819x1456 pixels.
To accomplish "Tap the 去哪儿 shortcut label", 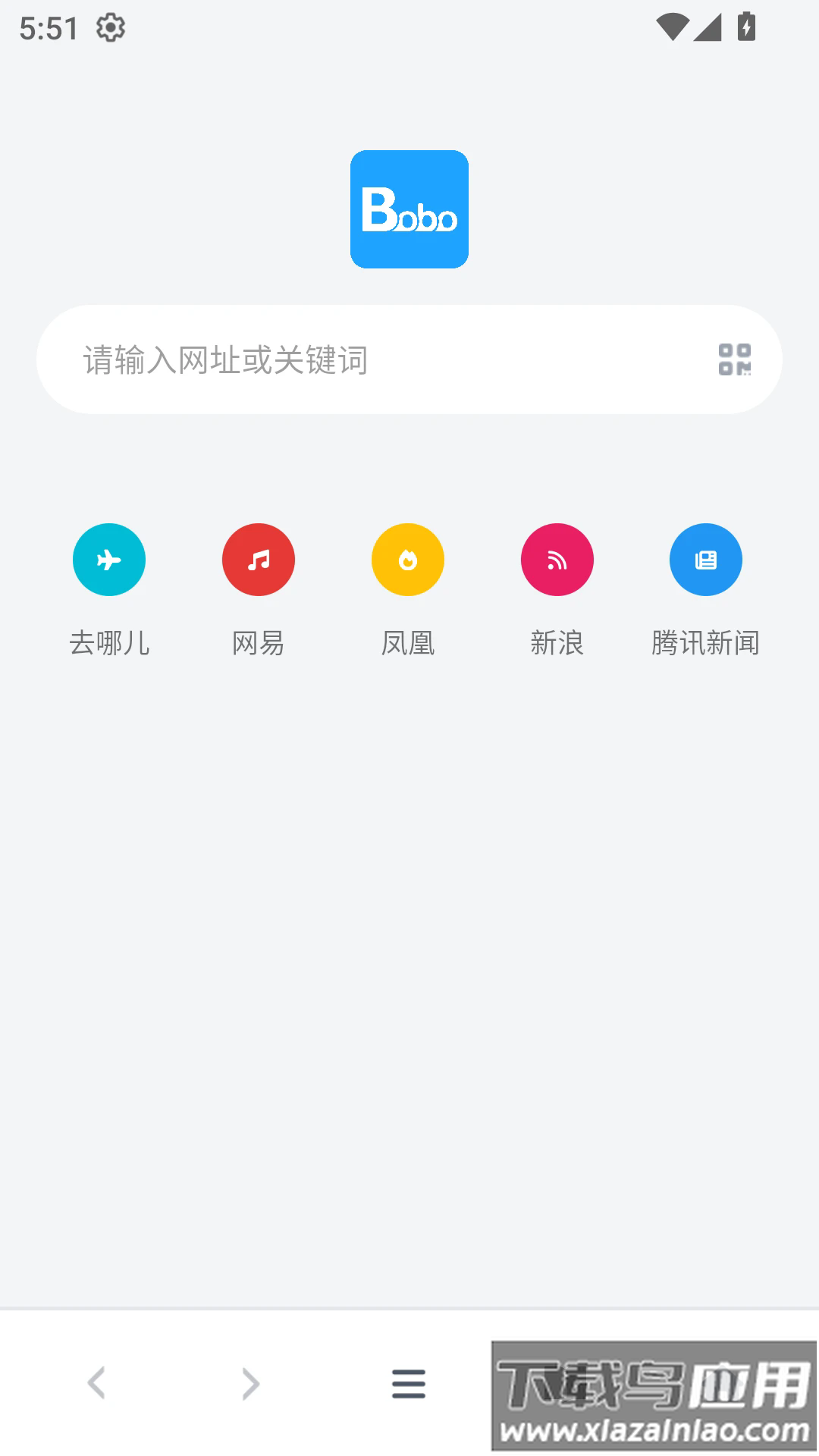I will click(108, 643).
